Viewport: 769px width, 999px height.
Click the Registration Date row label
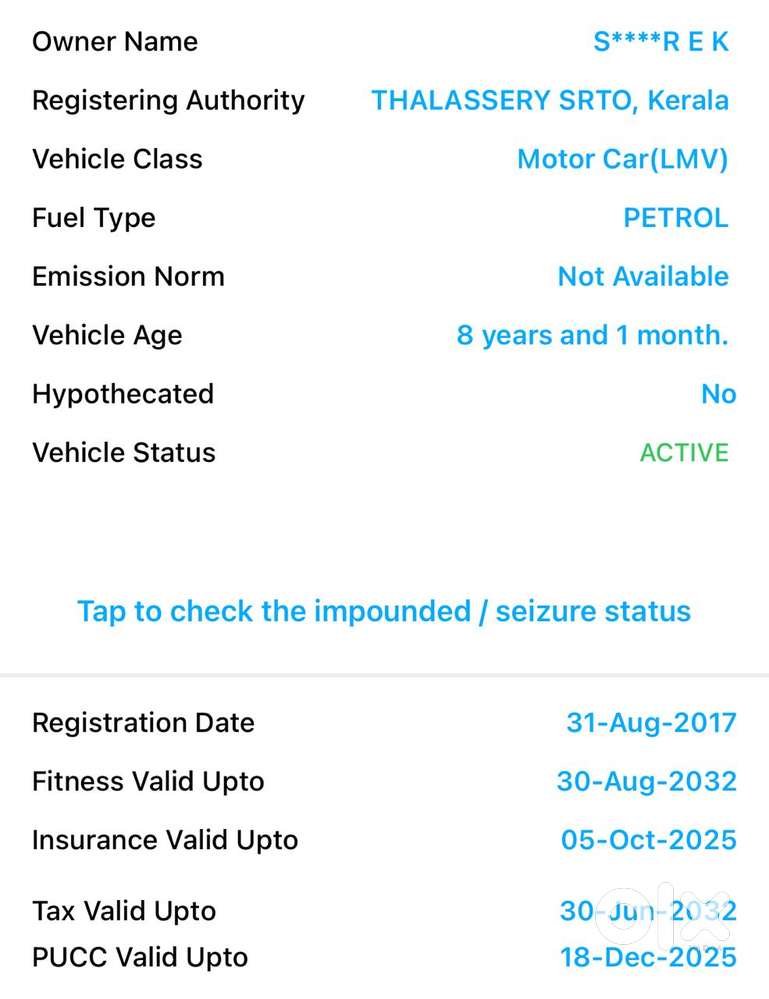coord(142,722)
